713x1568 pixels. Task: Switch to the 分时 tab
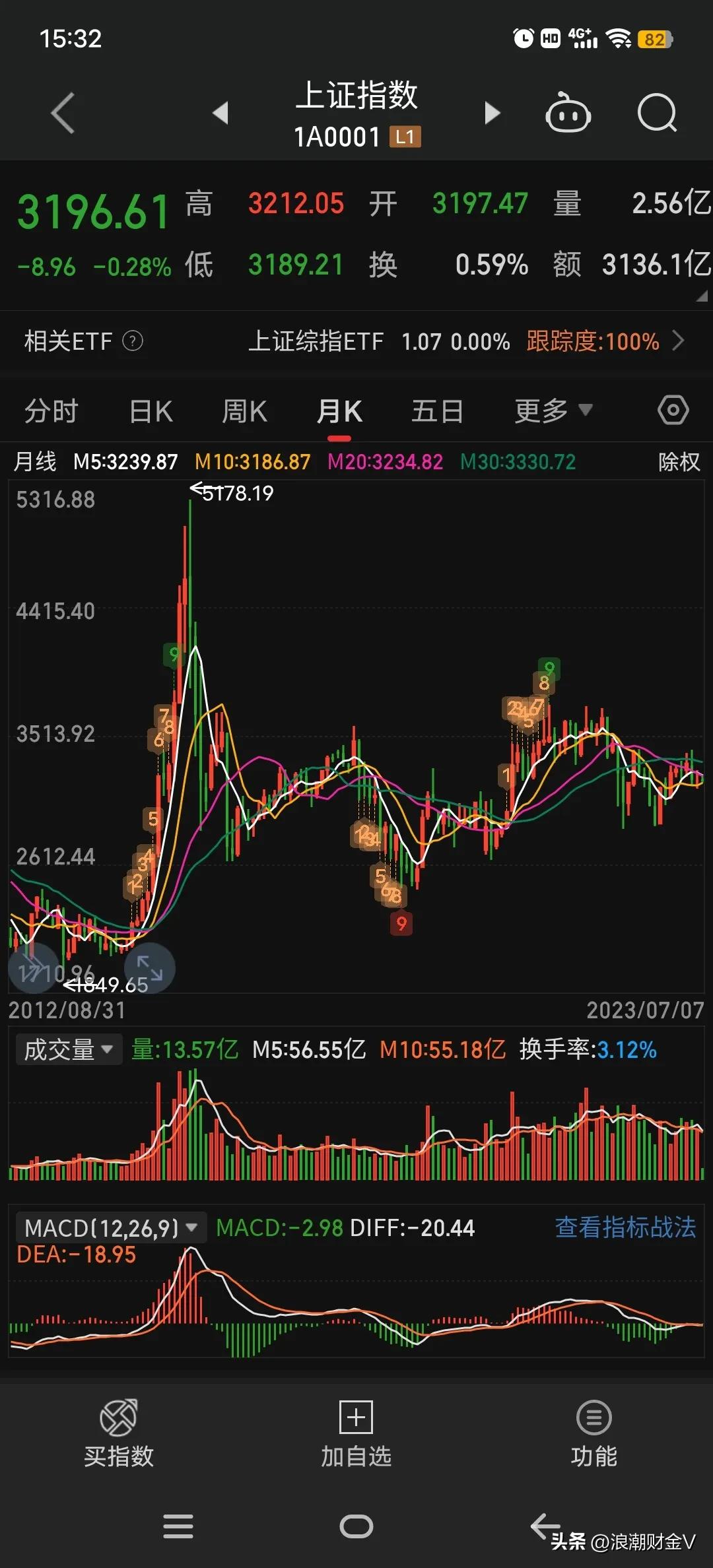51,410
